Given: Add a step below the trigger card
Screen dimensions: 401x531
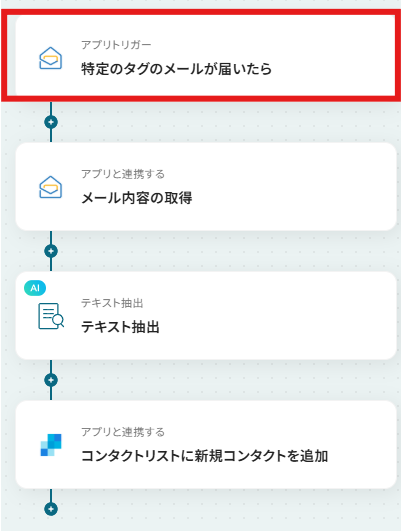Looking at the screenshot, I should [51, 122].
